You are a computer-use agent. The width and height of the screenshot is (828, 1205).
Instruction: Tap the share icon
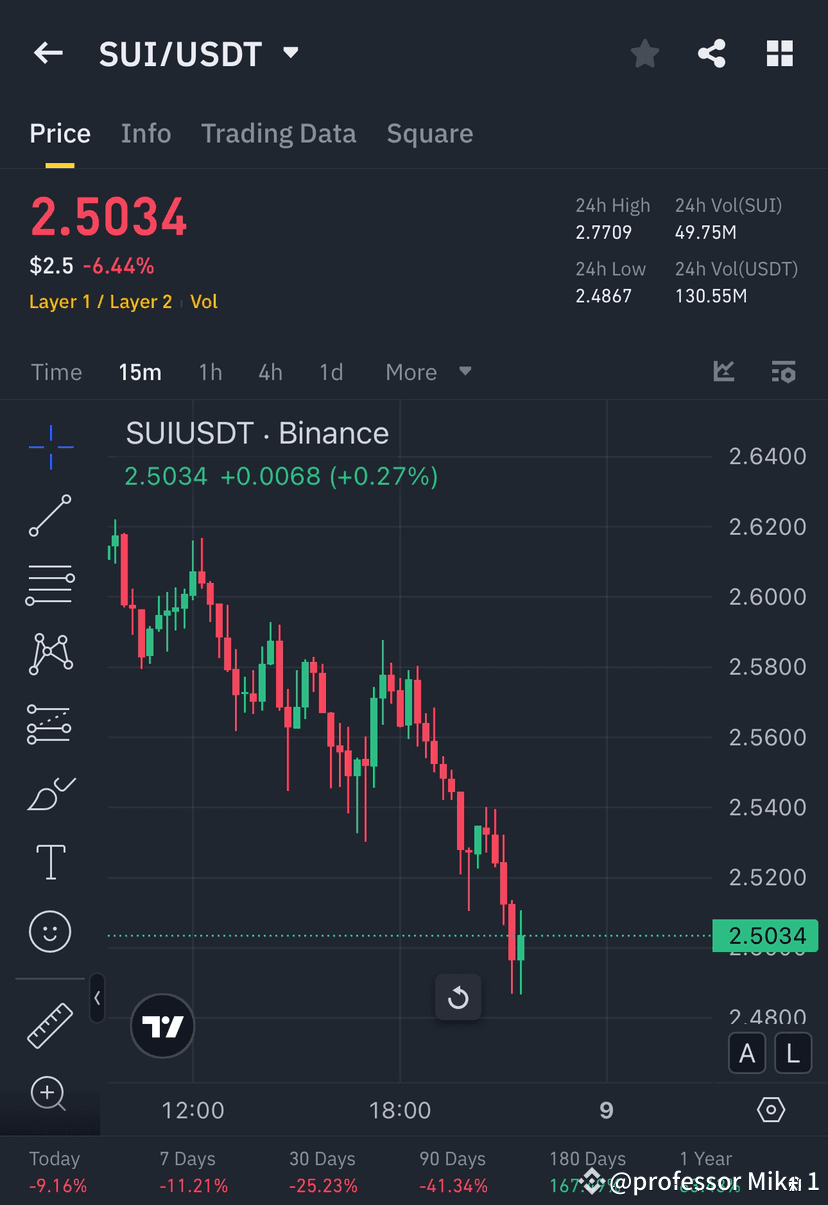[712, 54]
